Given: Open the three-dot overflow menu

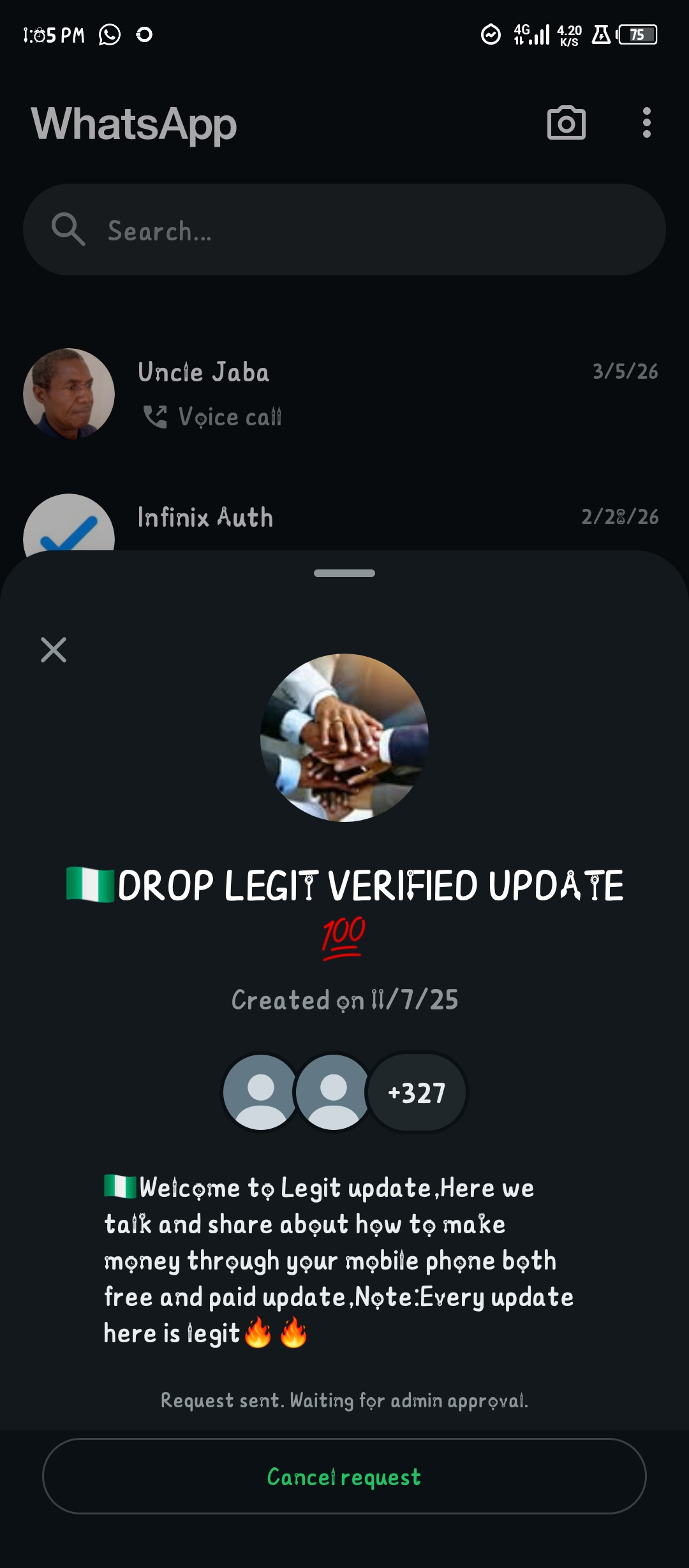Looking at the screenshot, I should click(x=646, y=123).
